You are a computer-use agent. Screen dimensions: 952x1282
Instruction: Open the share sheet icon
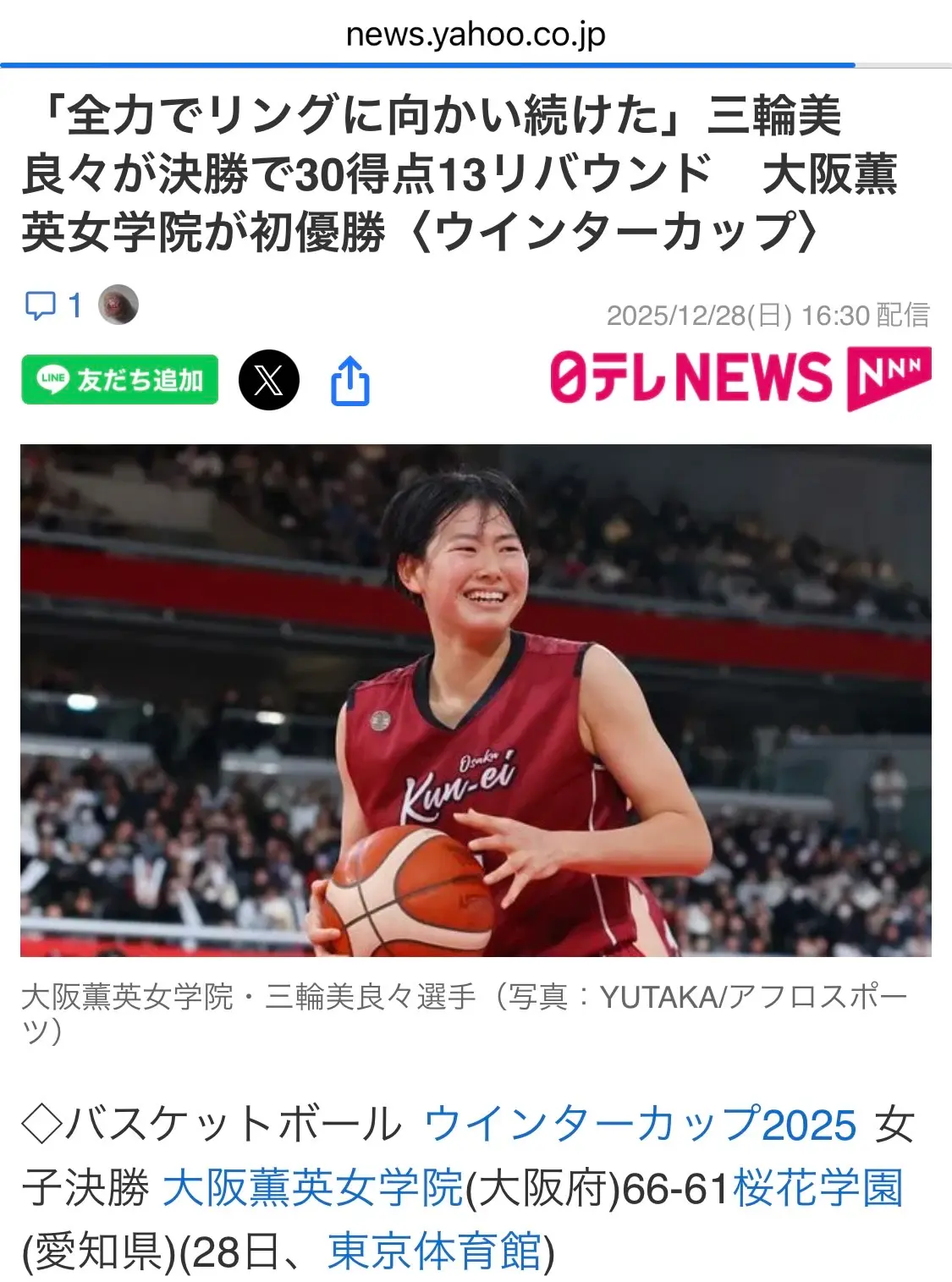[349, 381]
